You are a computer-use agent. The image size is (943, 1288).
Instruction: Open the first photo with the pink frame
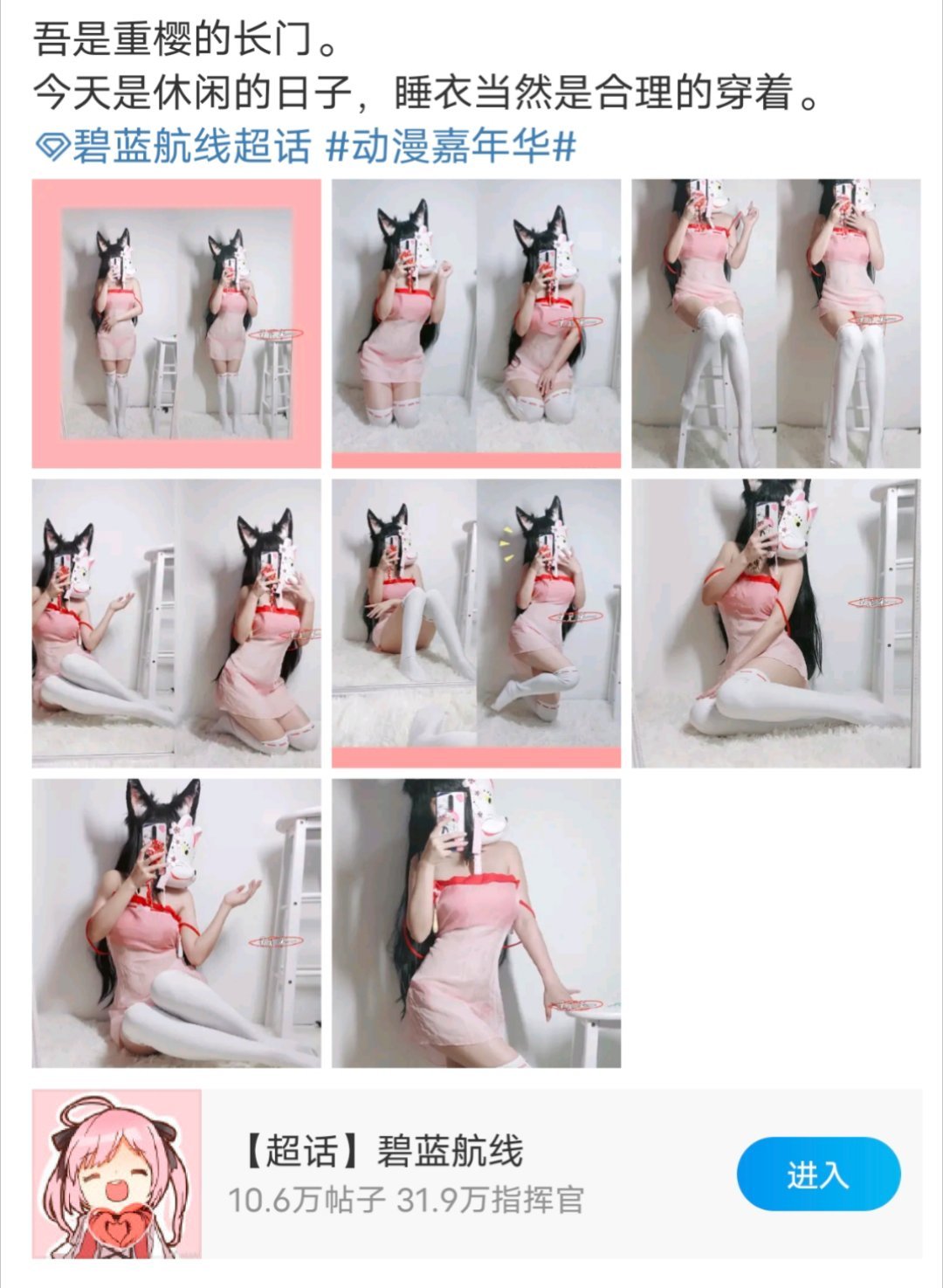point(176,323)
